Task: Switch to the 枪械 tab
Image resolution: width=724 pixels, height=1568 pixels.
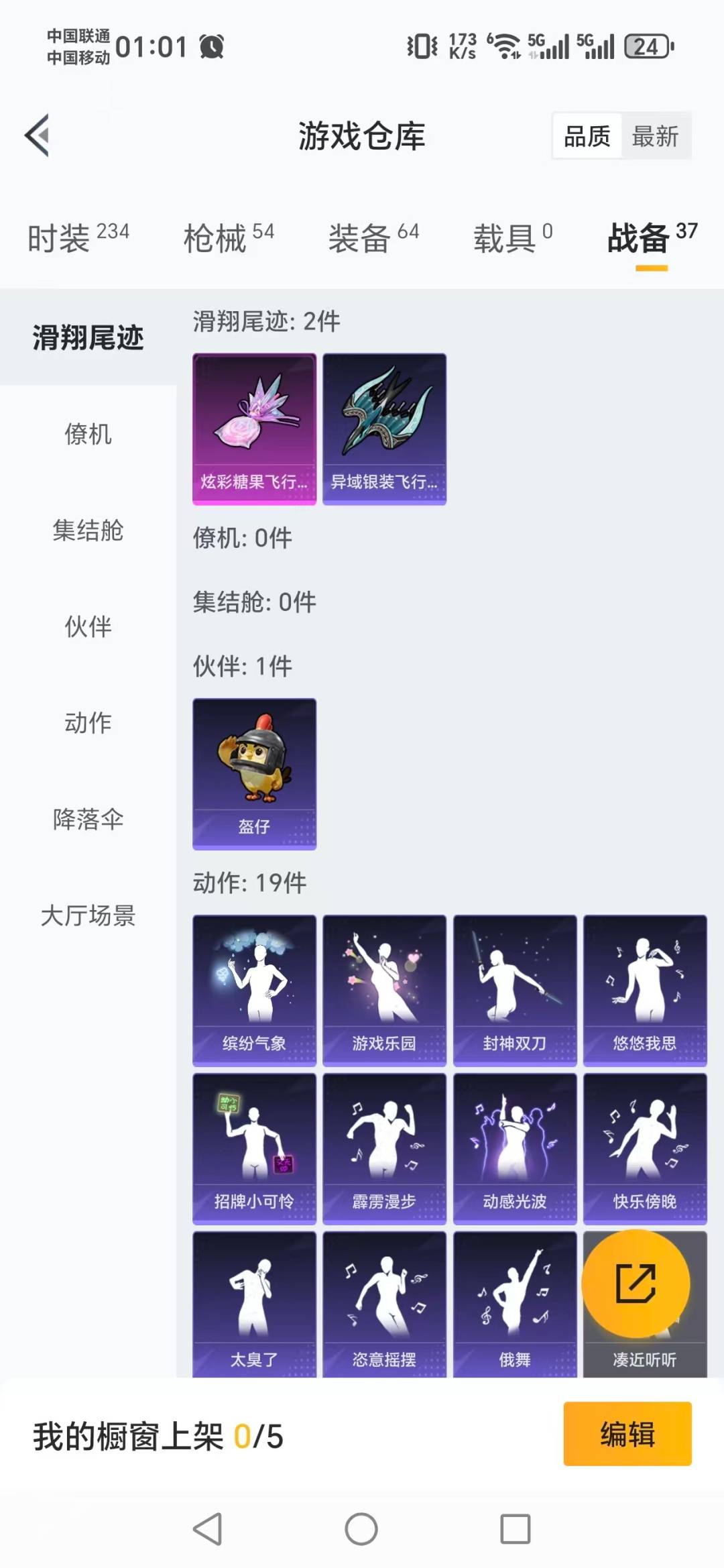Action: pyautogui.click(x=229, y=238)
